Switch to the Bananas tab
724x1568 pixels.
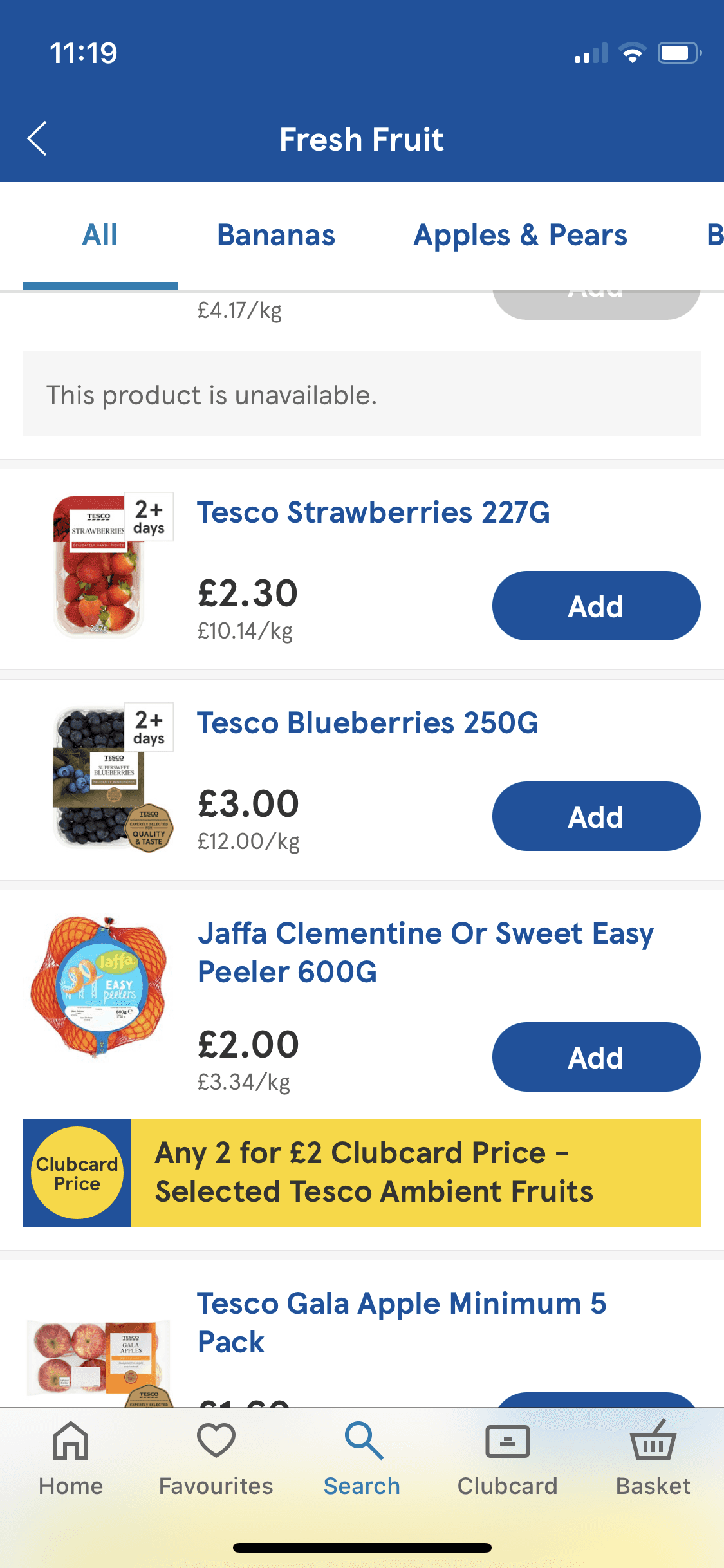[275, 236]
